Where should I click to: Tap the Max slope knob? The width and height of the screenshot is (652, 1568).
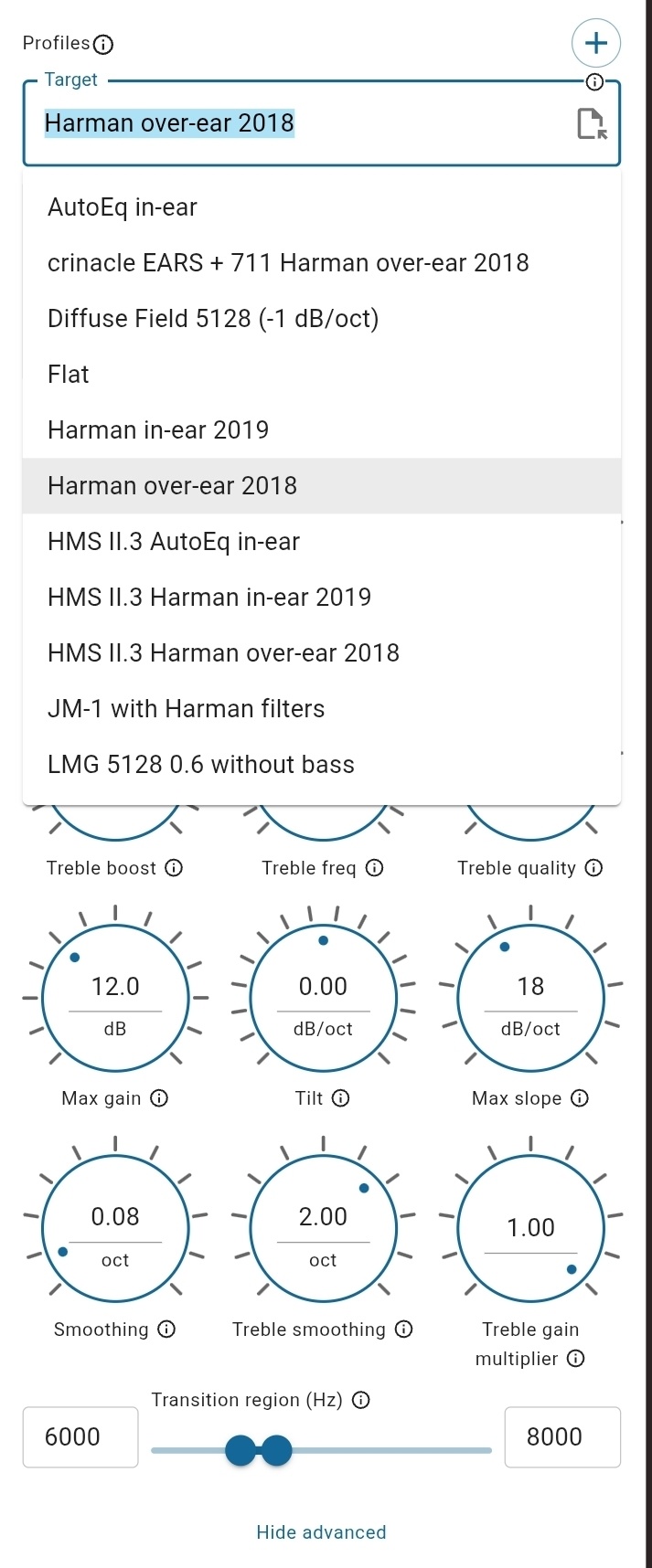pyautogui.click(x=530, y=998)
